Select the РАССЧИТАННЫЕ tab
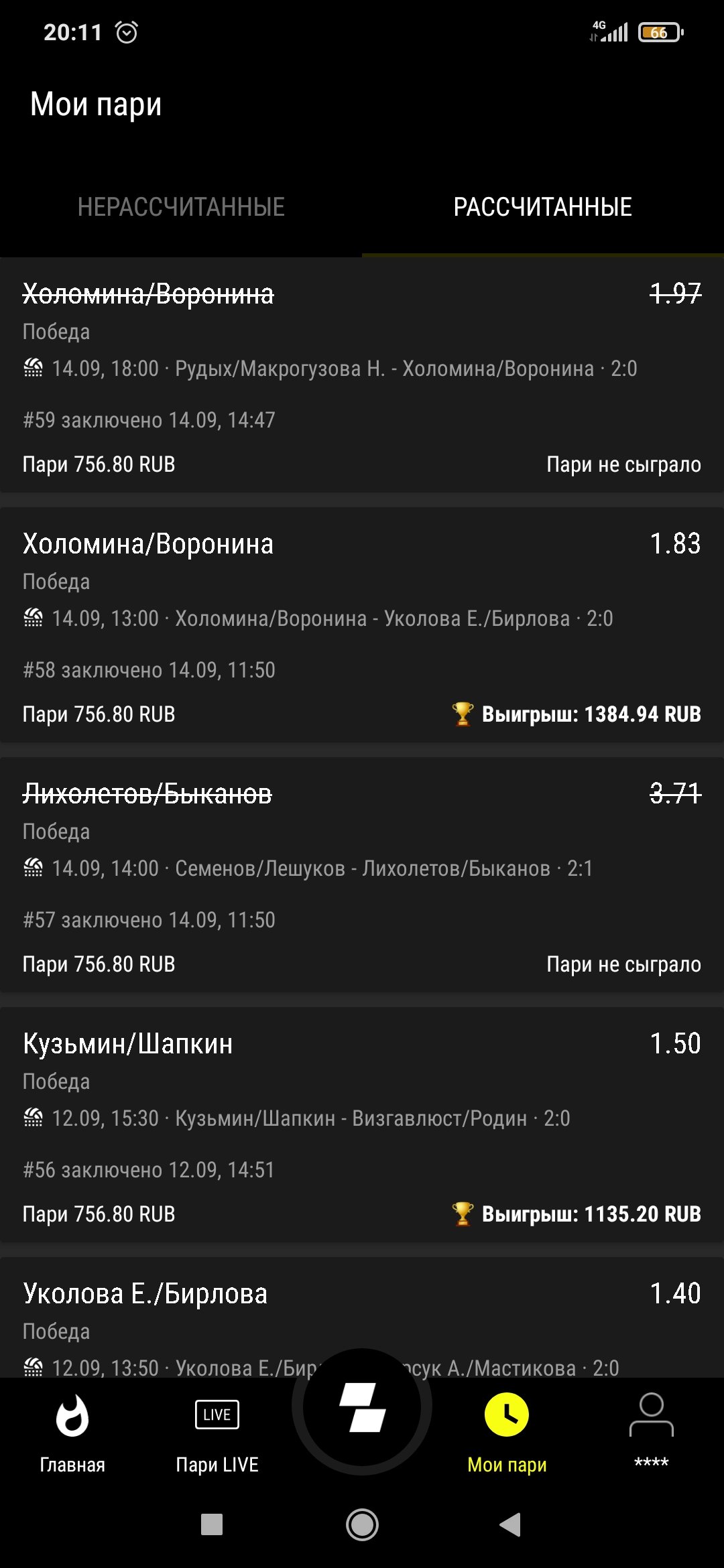 (x=542, y=207)
